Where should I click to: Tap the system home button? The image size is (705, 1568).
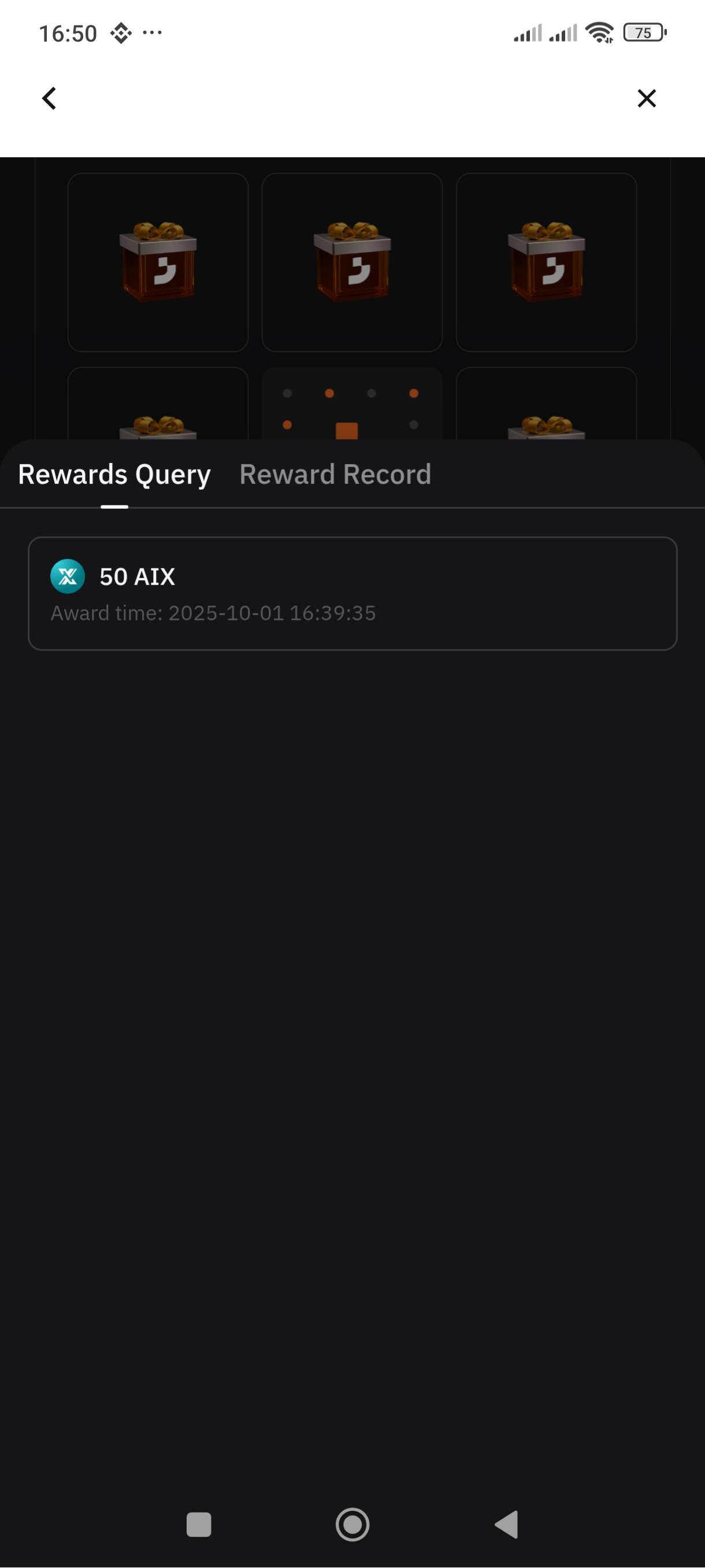tap(352, 1524)
